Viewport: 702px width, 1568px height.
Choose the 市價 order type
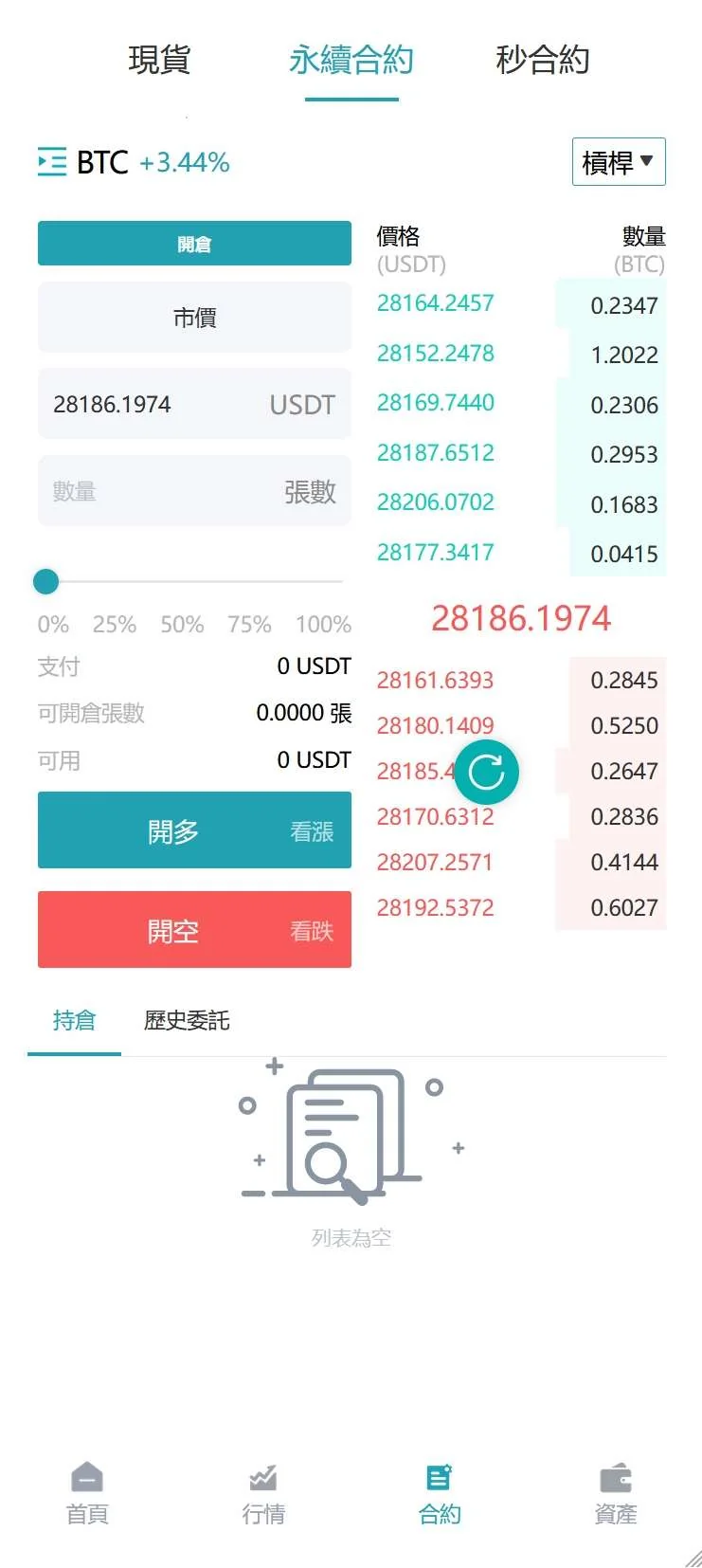click(x=194, y=318)
